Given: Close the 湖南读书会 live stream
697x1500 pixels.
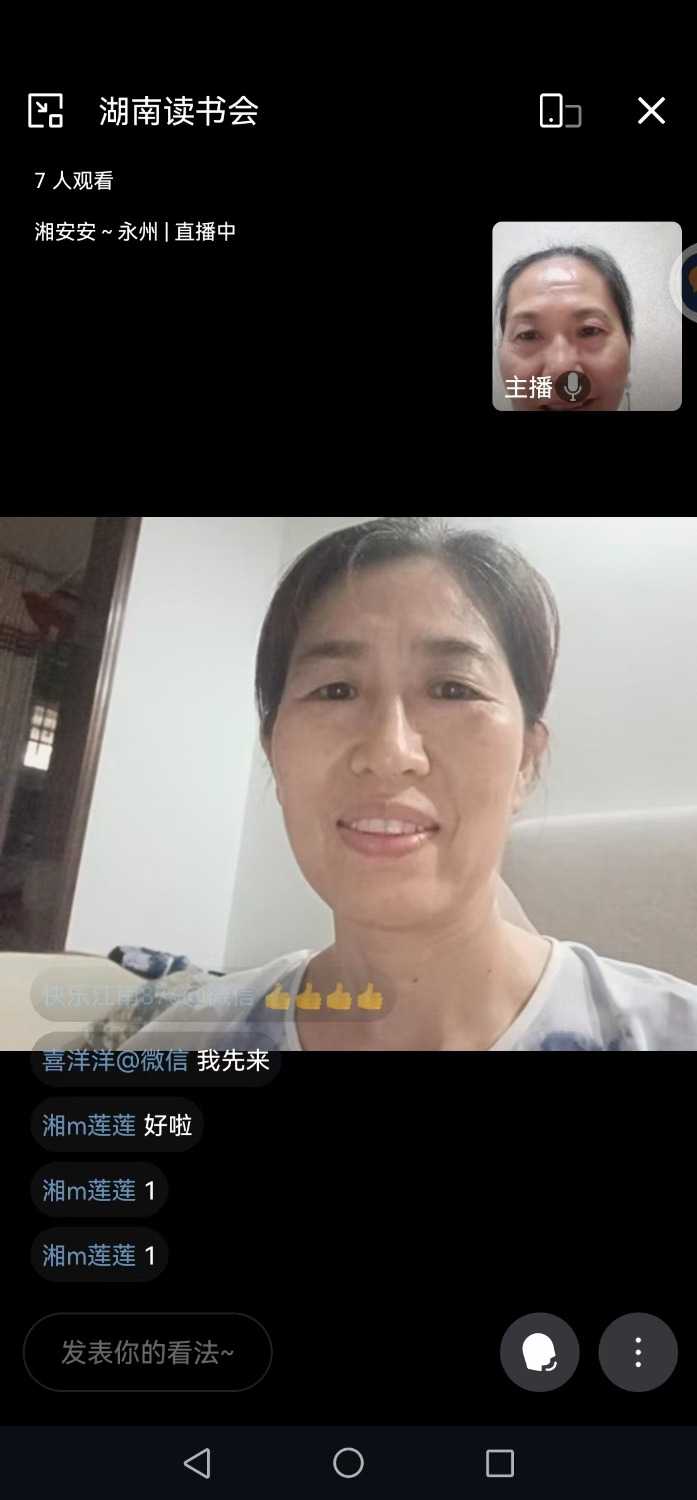Looking at the screenshot, I should click(651, 110).
